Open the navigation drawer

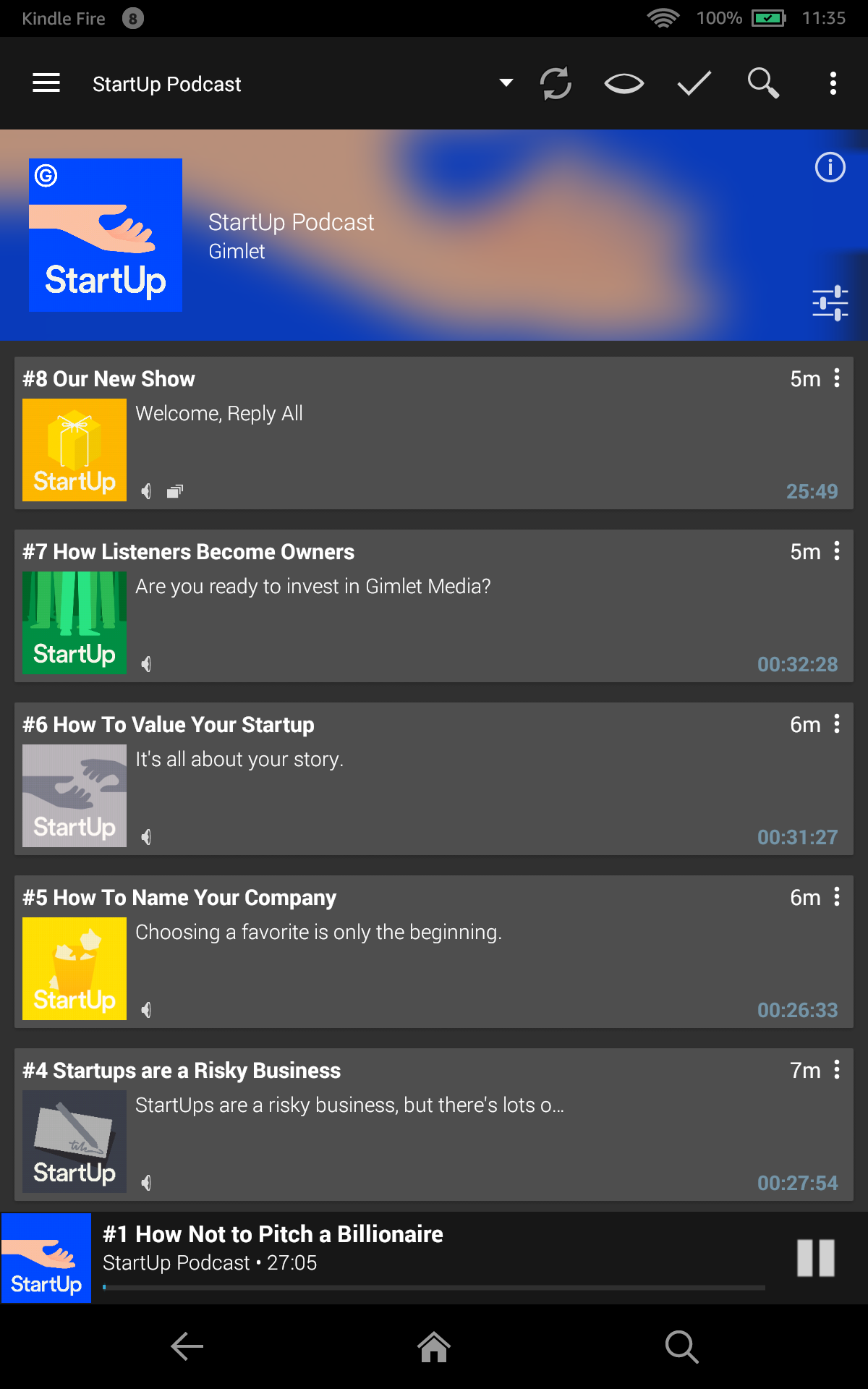(x=46, y=83)
